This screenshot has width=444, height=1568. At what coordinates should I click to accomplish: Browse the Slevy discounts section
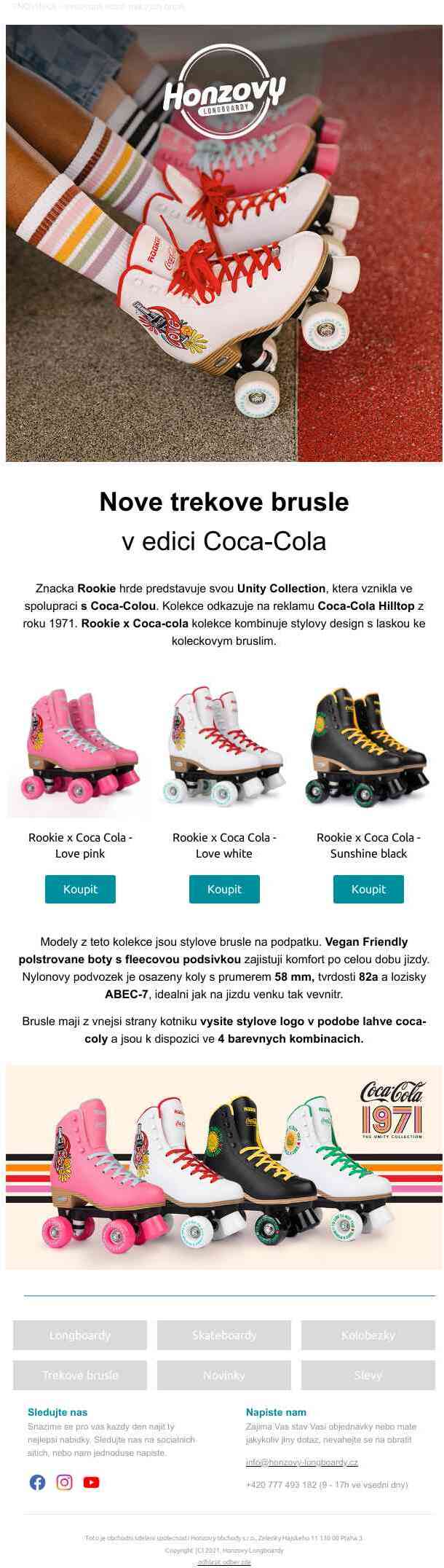click(x=368, y=1375)
